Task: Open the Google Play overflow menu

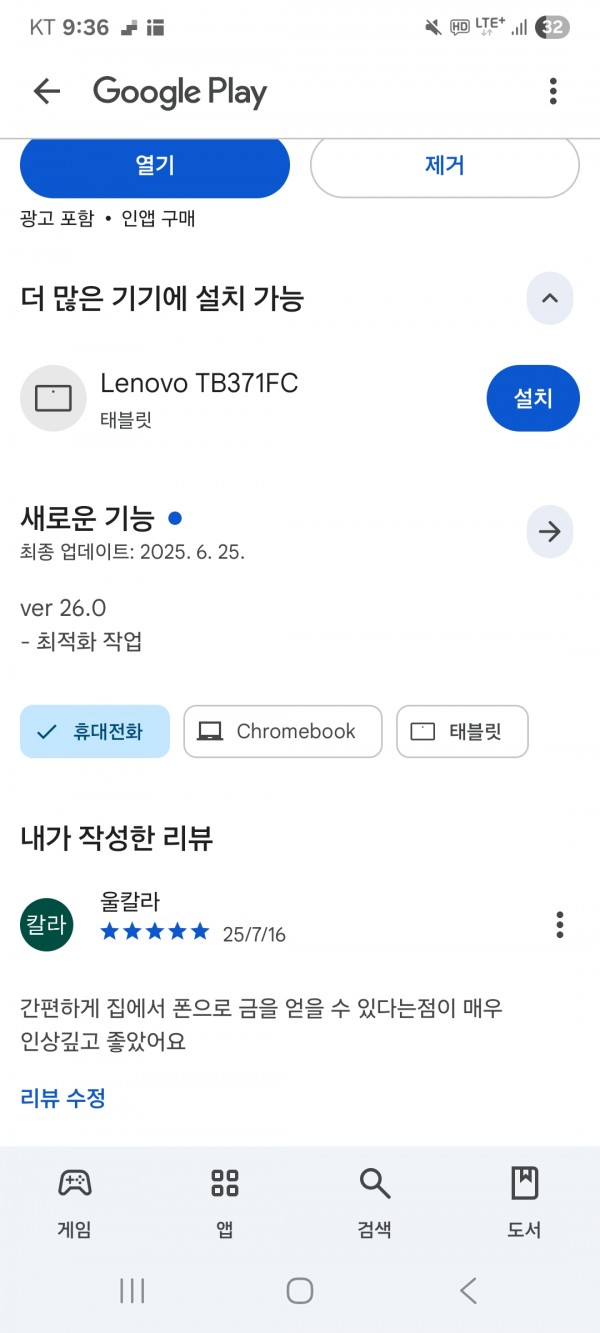Action: click(x=553, y=92)
